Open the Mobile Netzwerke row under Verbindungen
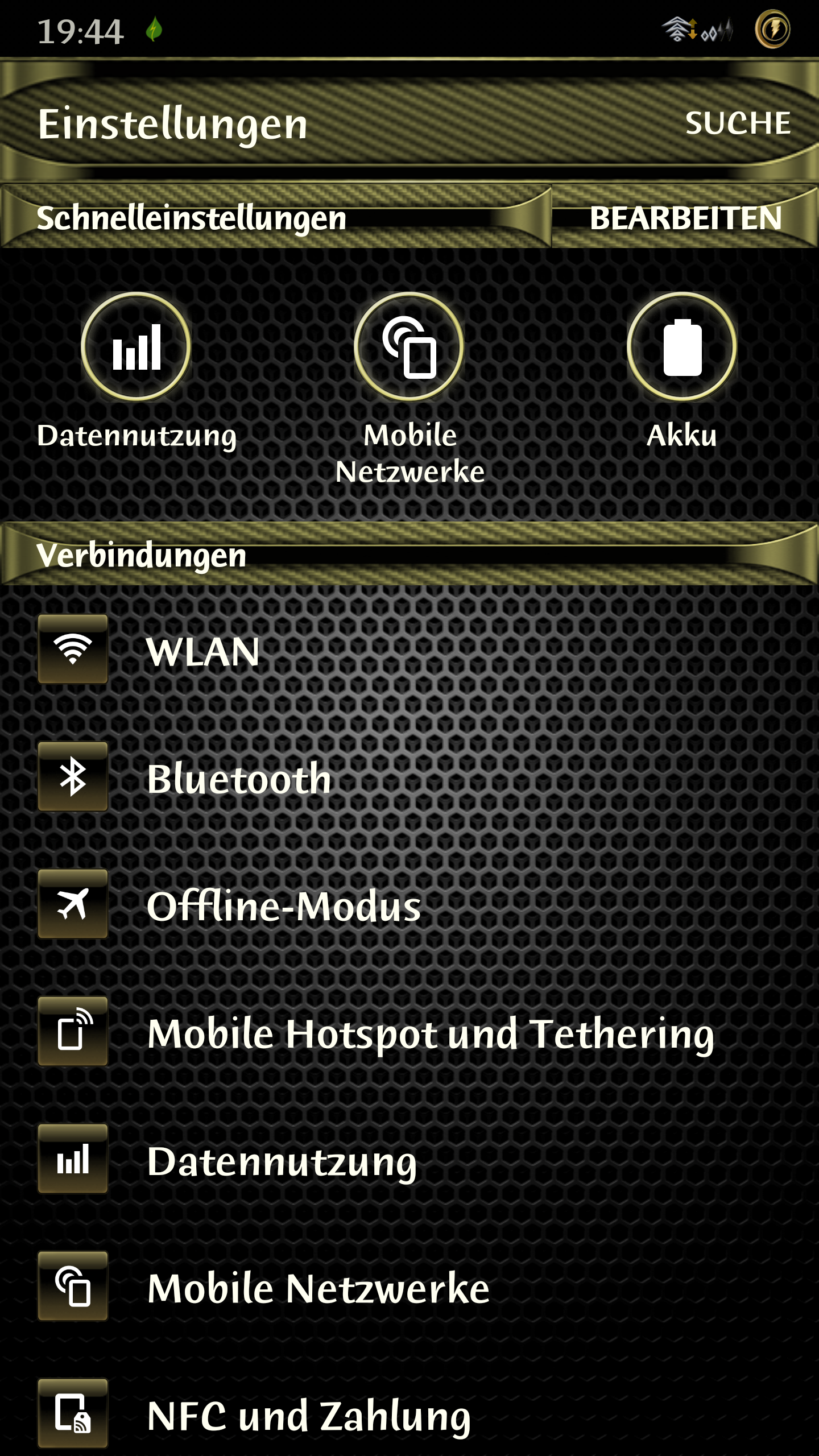Viewport: 819px width, 1456px height. pyautogui.click(x=409, y=1287)
